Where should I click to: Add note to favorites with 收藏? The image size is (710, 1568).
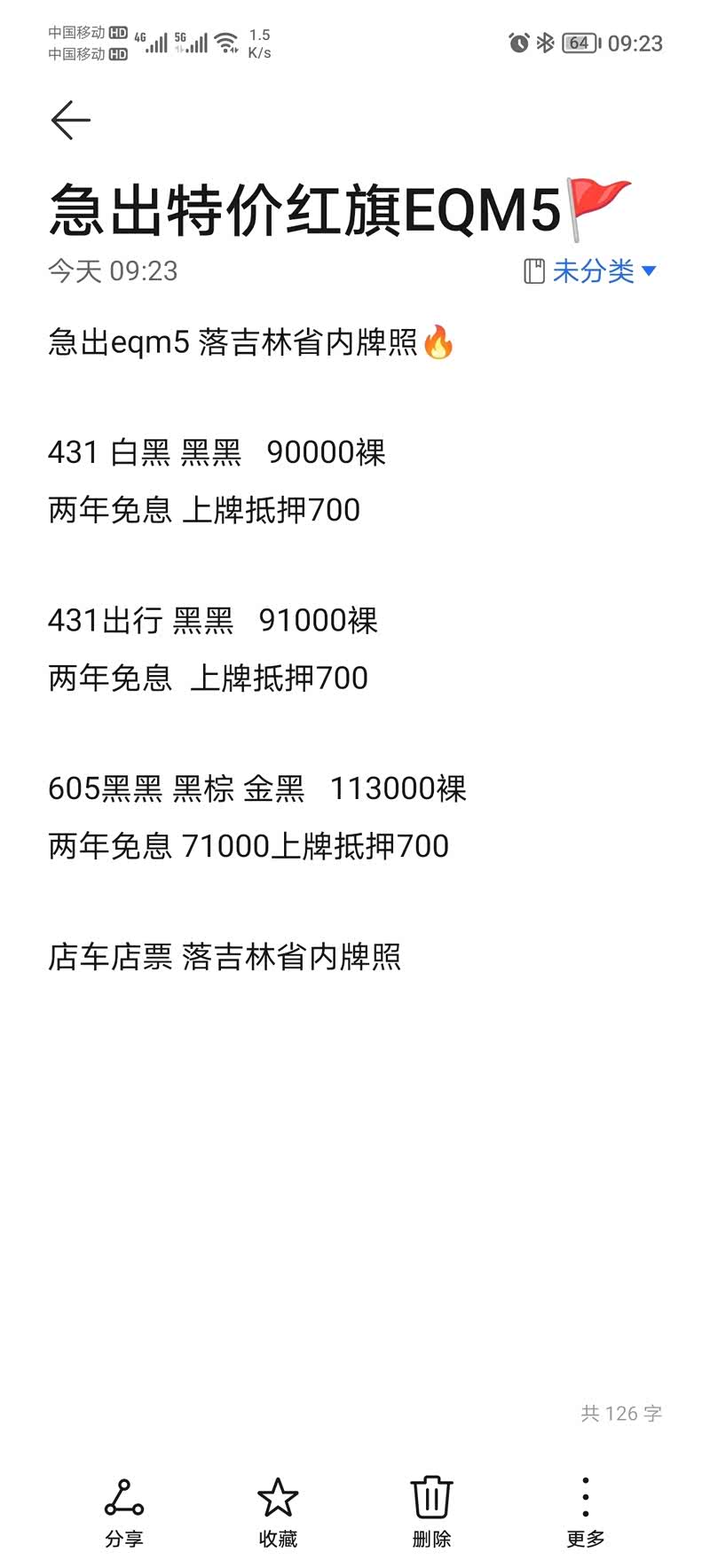(278, 1513)
